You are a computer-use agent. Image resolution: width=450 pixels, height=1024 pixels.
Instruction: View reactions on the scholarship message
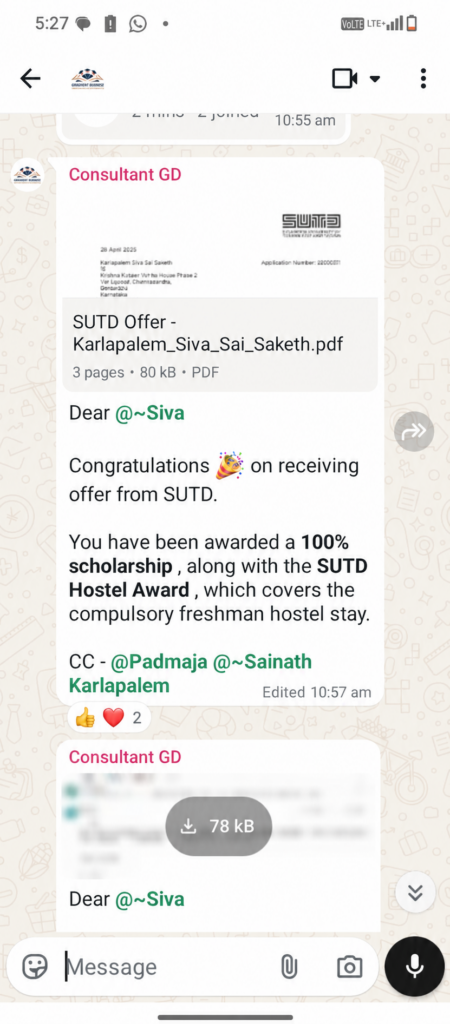(x=109, y=718)
